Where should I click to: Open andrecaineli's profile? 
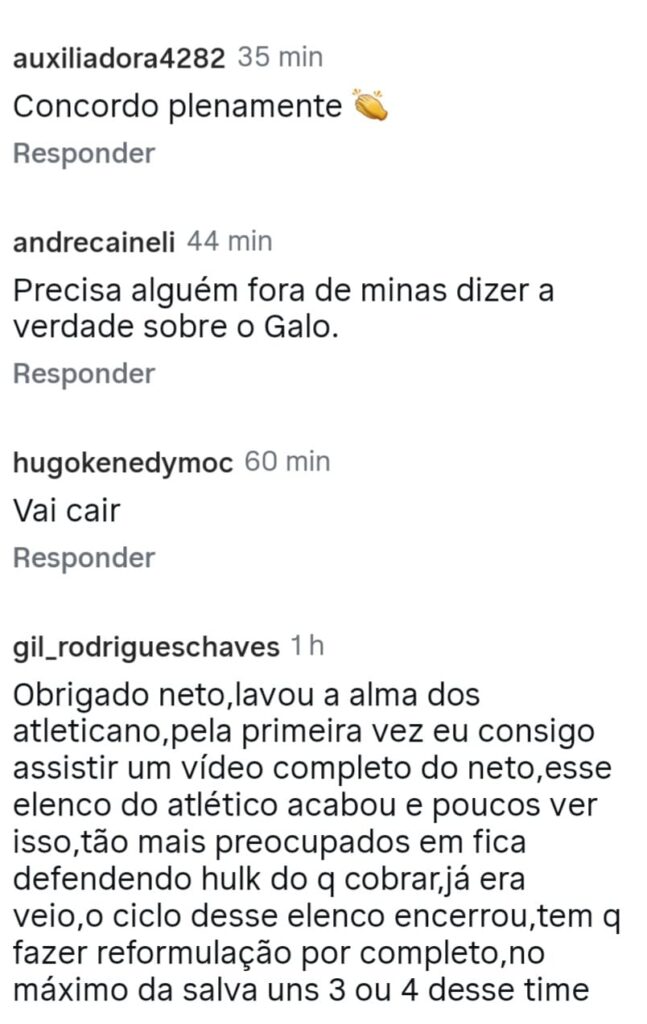coord(95,242)
